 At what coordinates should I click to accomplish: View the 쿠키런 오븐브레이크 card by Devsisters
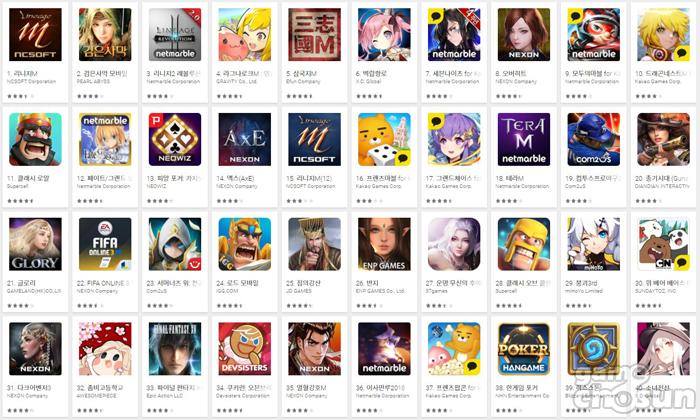tap(245, 348)
